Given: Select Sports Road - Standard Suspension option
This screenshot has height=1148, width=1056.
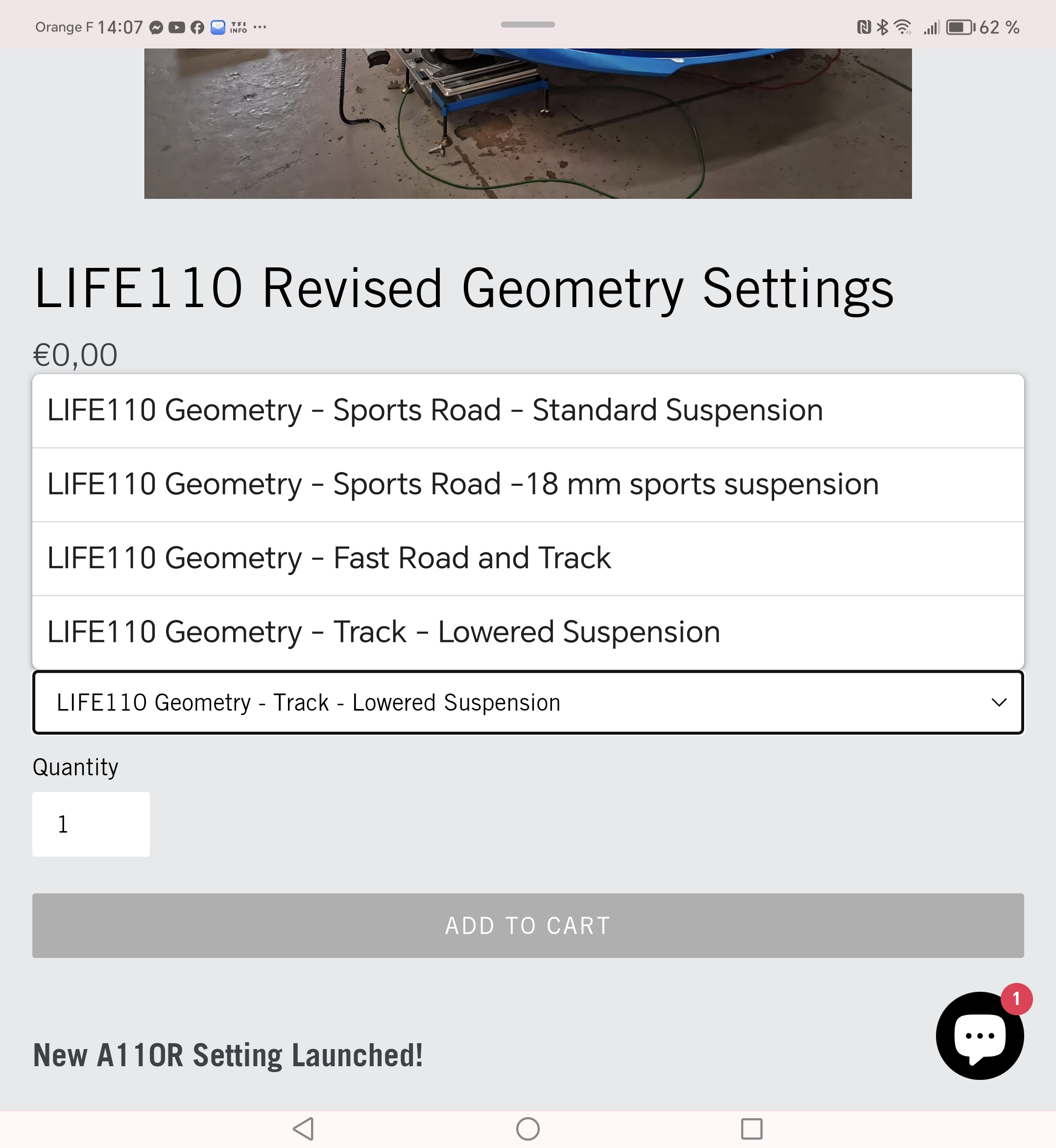Looking at the screenshot, I should (x=528, y=410).
